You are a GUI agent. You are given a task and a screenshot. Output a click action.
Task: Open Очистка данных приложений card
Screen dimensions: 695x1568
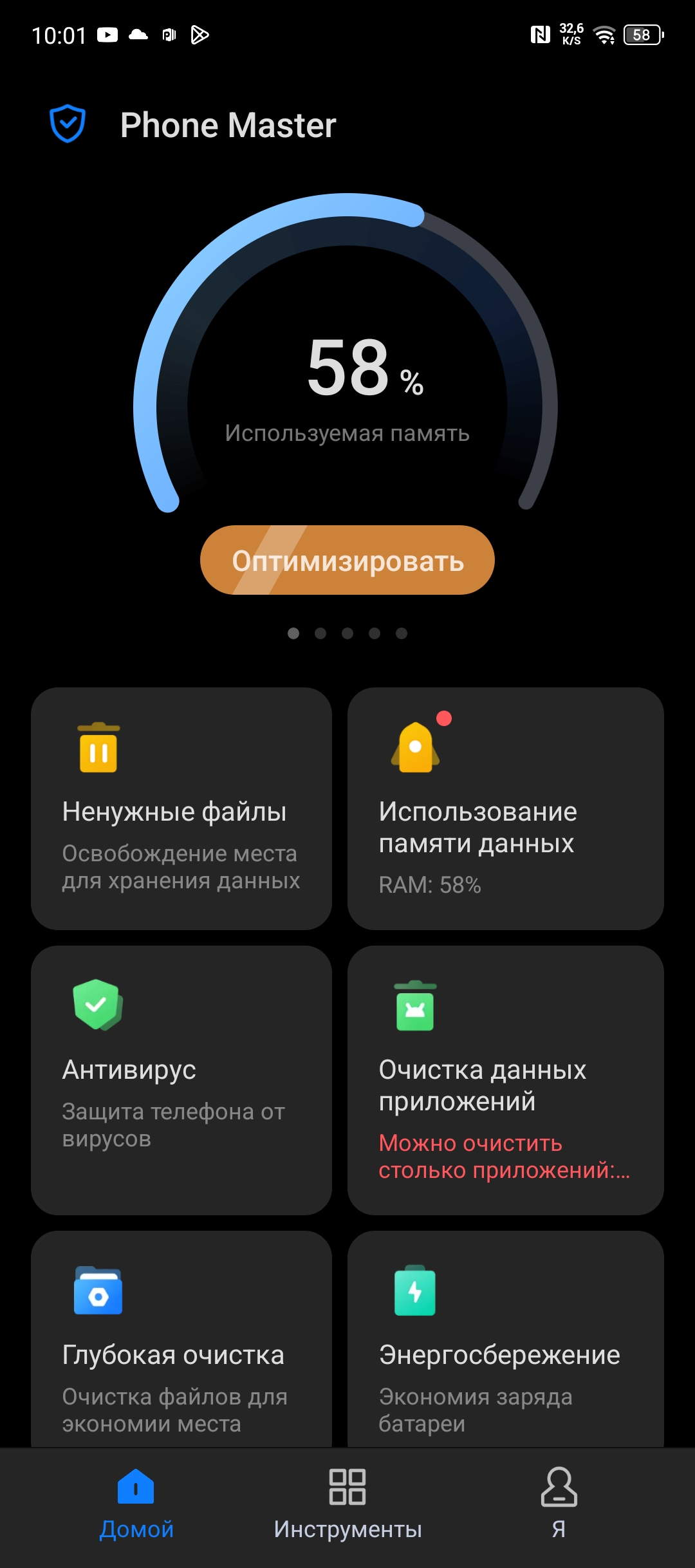click(x=505, y=1079)
